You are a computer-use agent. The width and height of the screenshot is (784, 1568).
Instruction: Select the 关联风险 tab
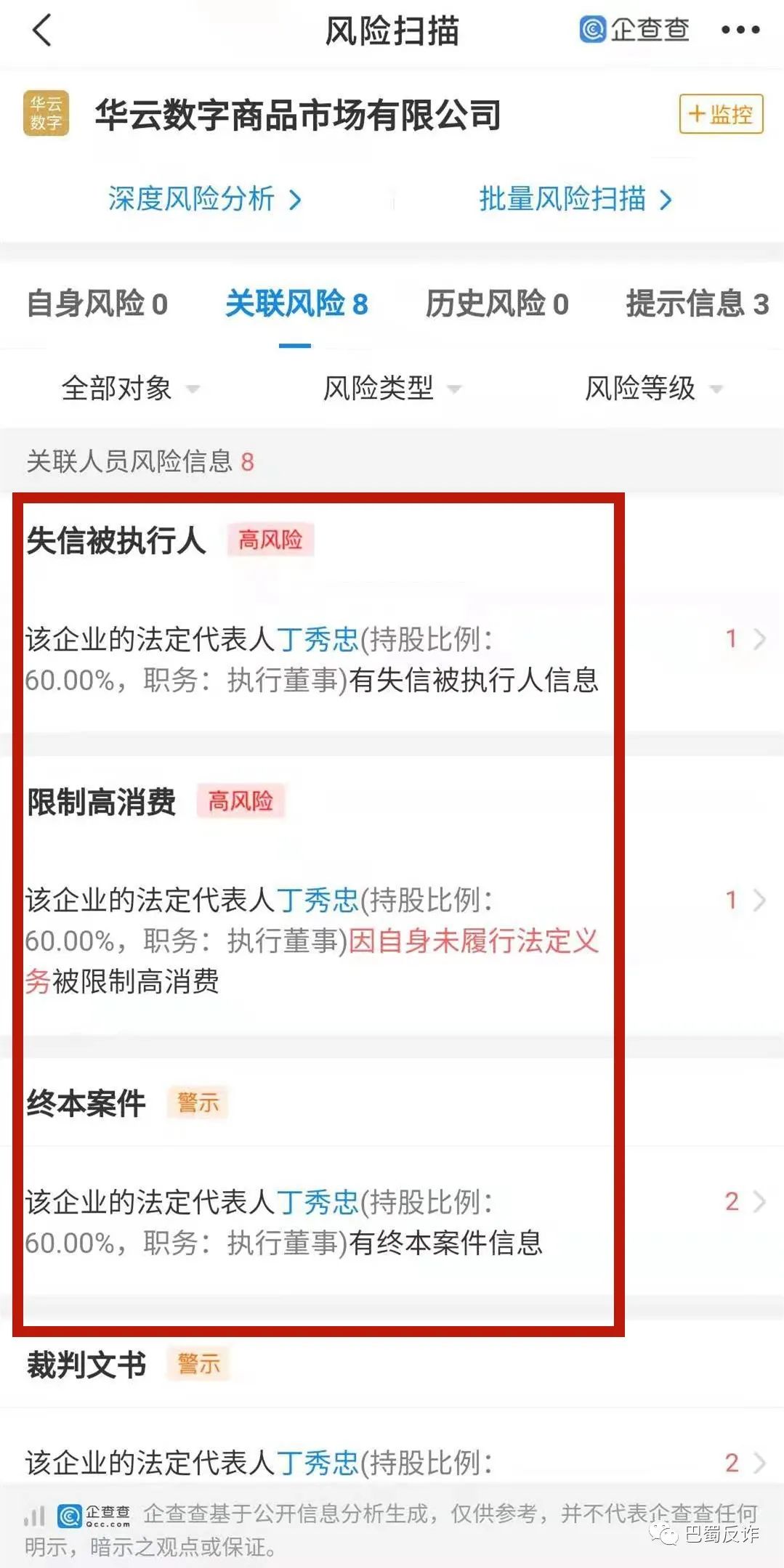296,304
